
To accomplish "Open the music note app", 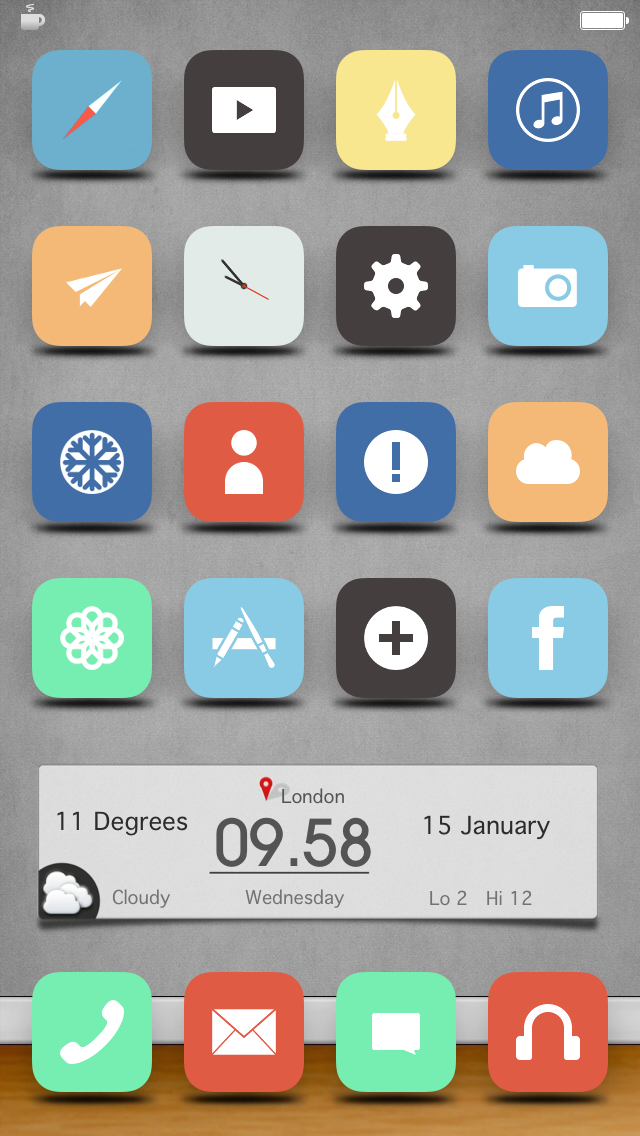I will point(548,110).
